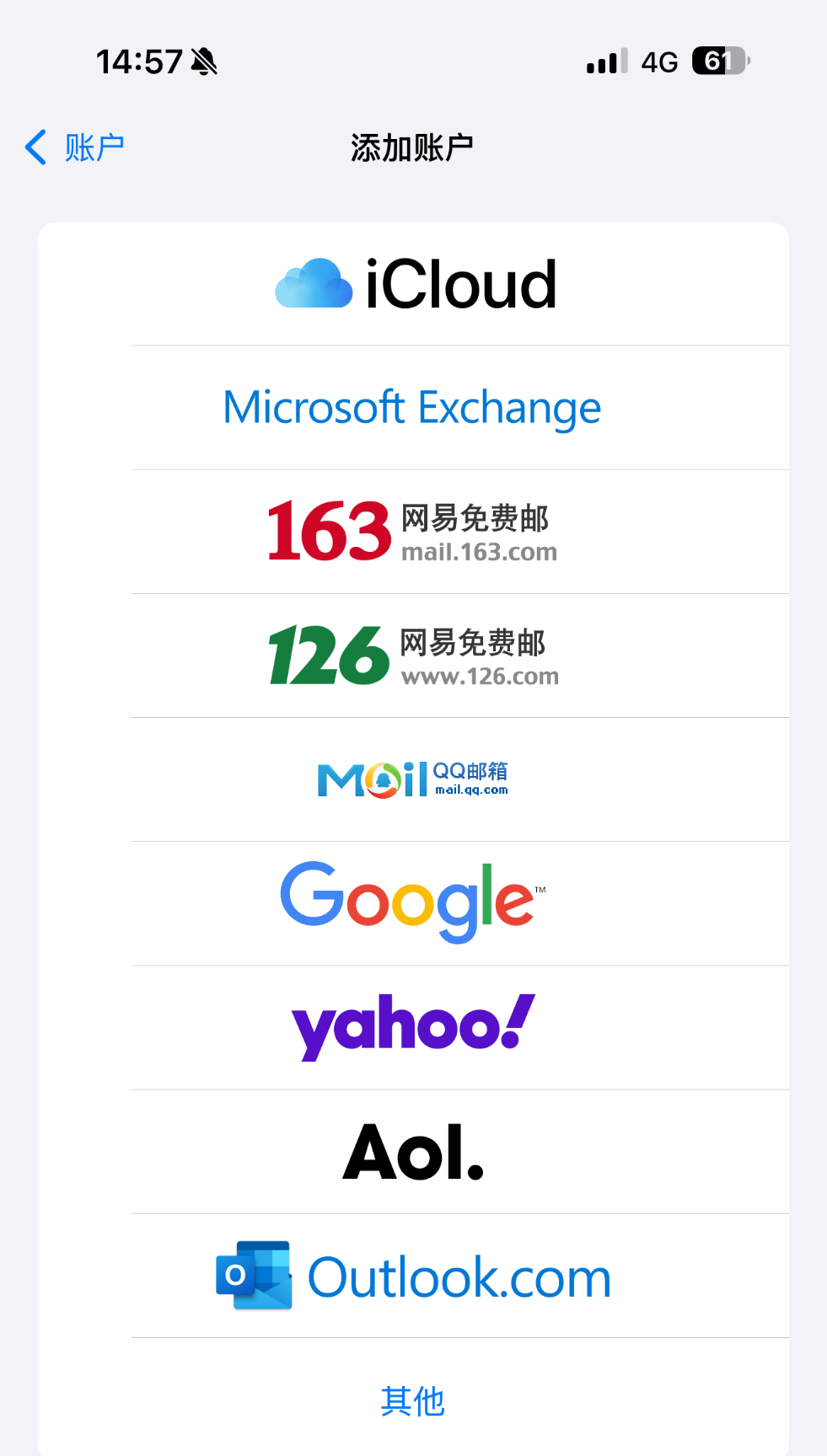Select QQ邮箱 mail account
827x1456 pixels.
[412, 779]
